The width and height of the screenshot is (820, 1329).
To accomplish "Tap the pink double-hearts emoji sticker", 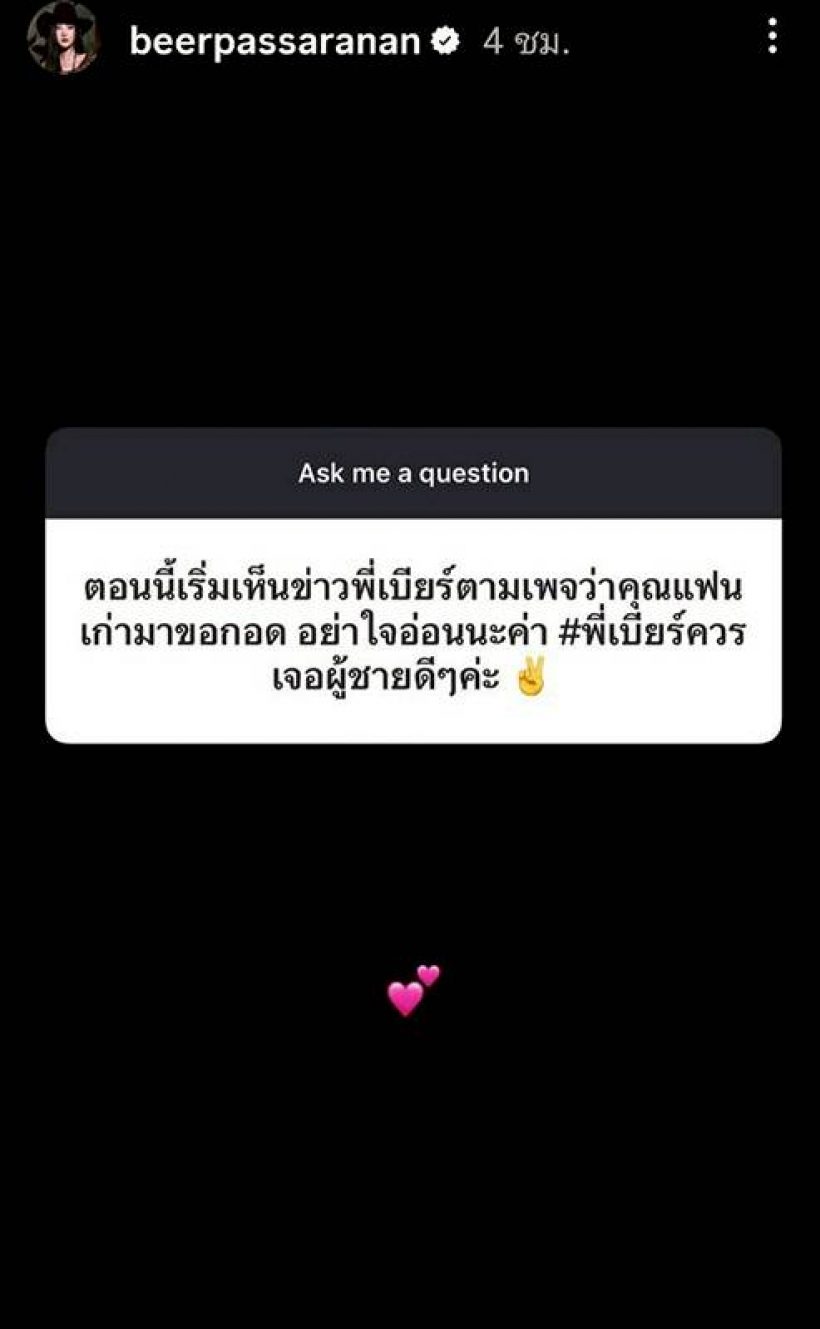I will (x=412, y=988).
